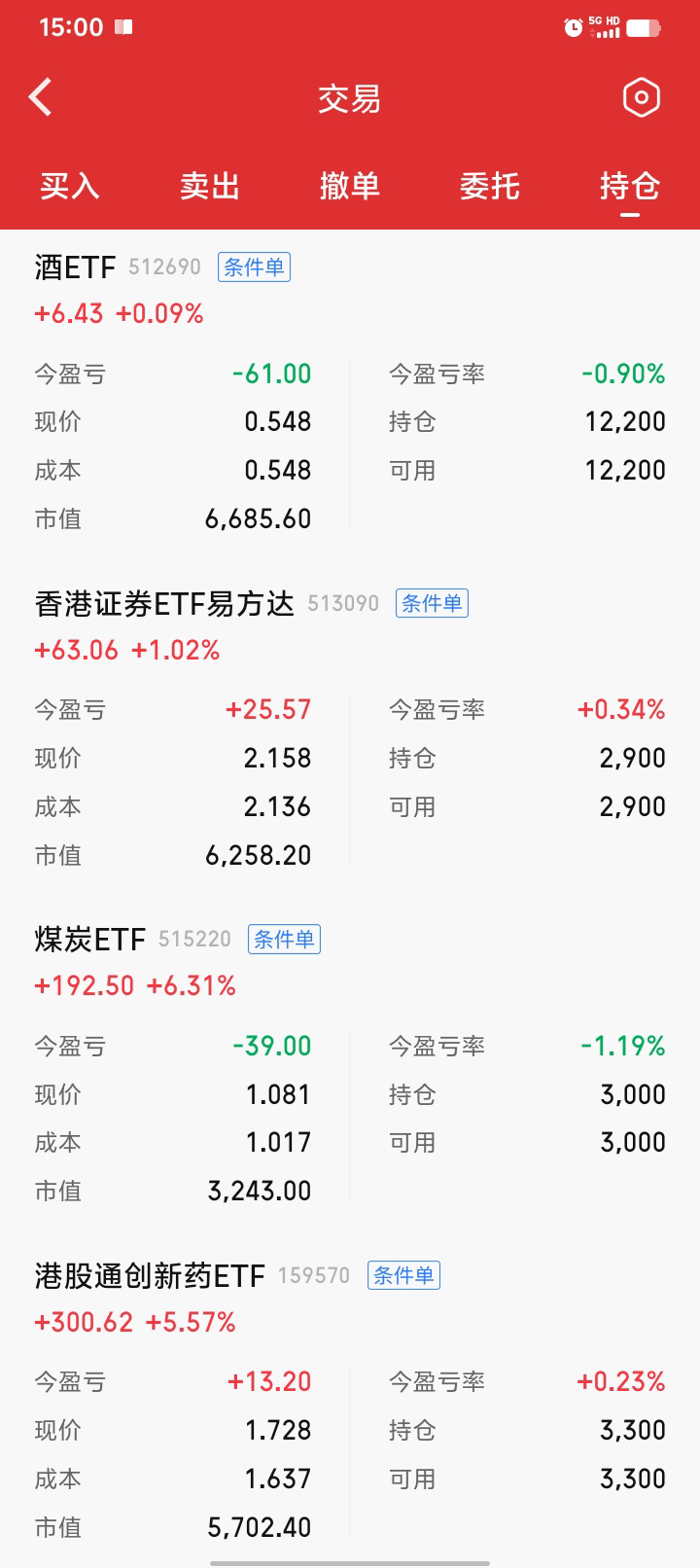Image resolution: width=700 pixels, height=1568 pixels.
Task: Tap 条件单 tag for 香港证券ETF易方达
Action: click(x=432, y=603)
